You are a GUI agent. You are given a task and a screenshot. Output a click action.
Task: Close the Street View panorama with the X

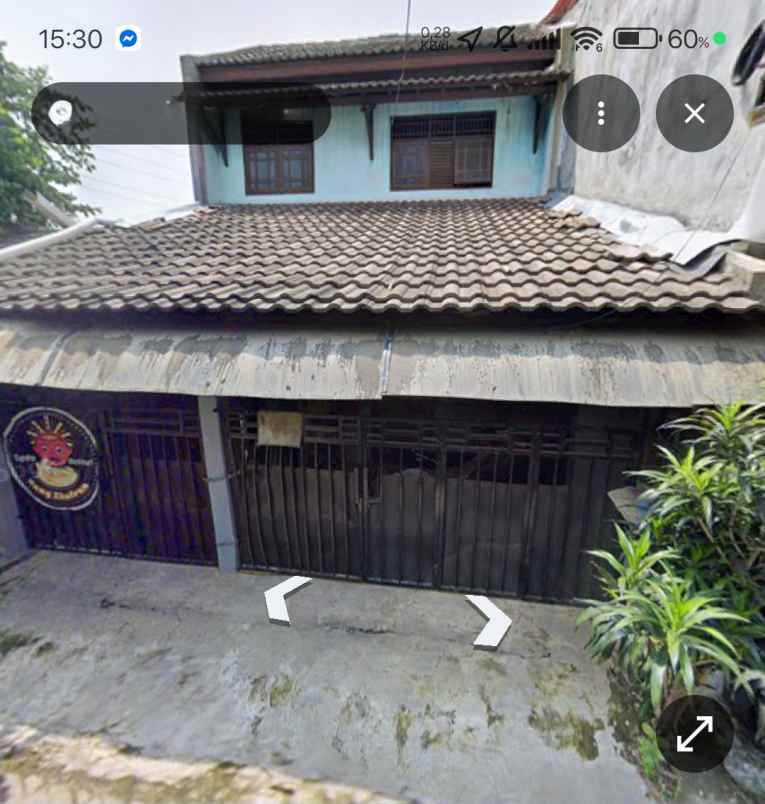[695, 114]
